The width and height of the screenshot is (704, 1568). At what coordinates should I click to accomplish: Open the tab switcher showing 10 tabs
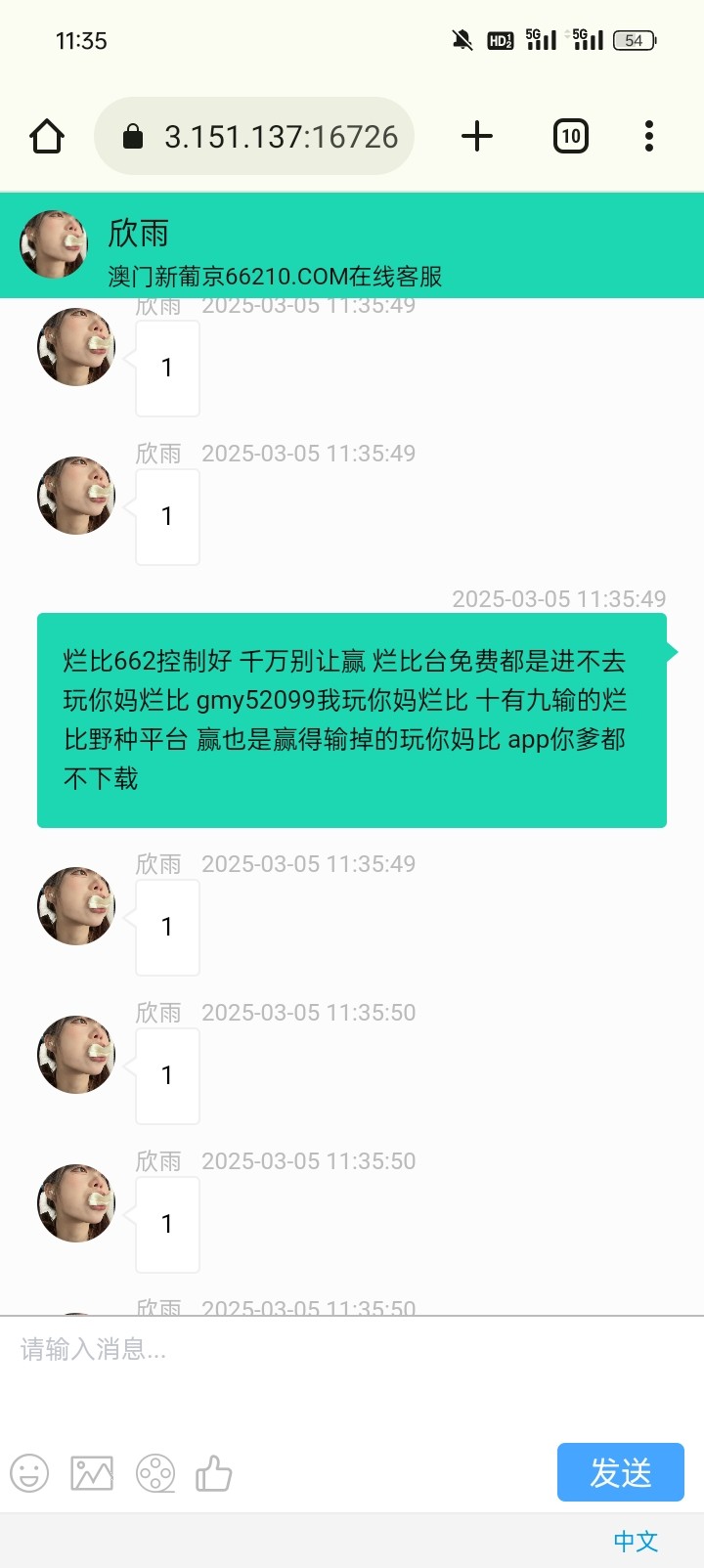[x=570, y=136]
